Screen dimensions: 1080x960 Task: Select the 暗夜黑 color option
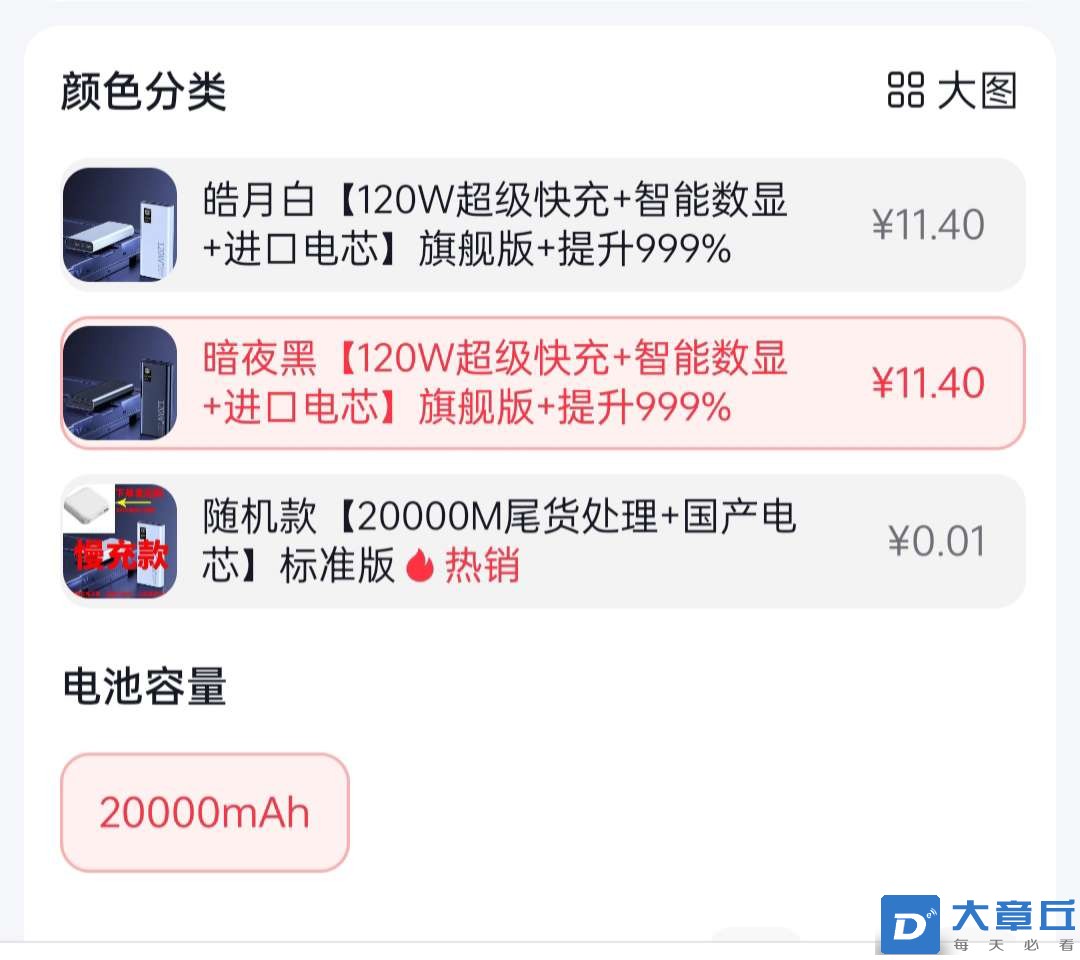[x=543, y=383]
